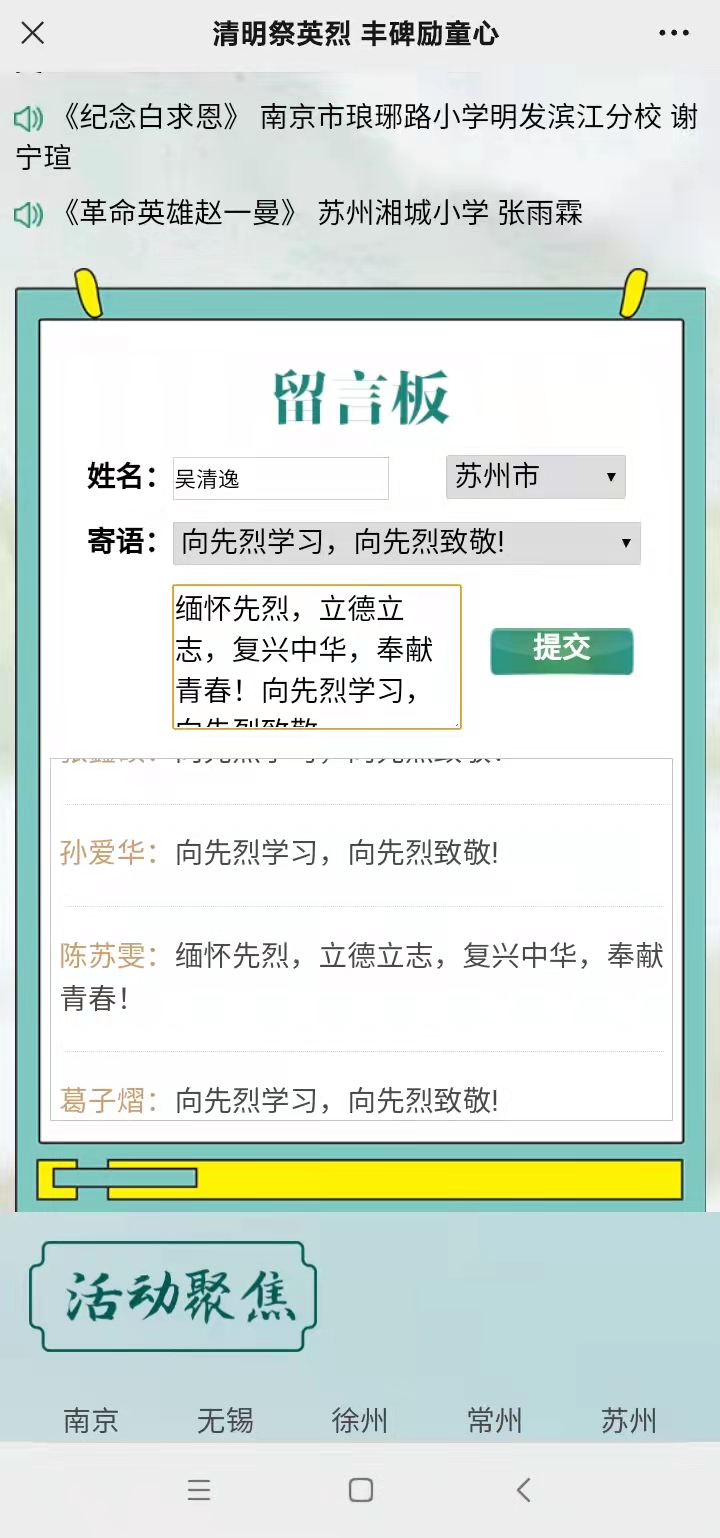Close the page with the X icon
The width and height of the screenshot is (720, 1538).
(x=33, y=33)
